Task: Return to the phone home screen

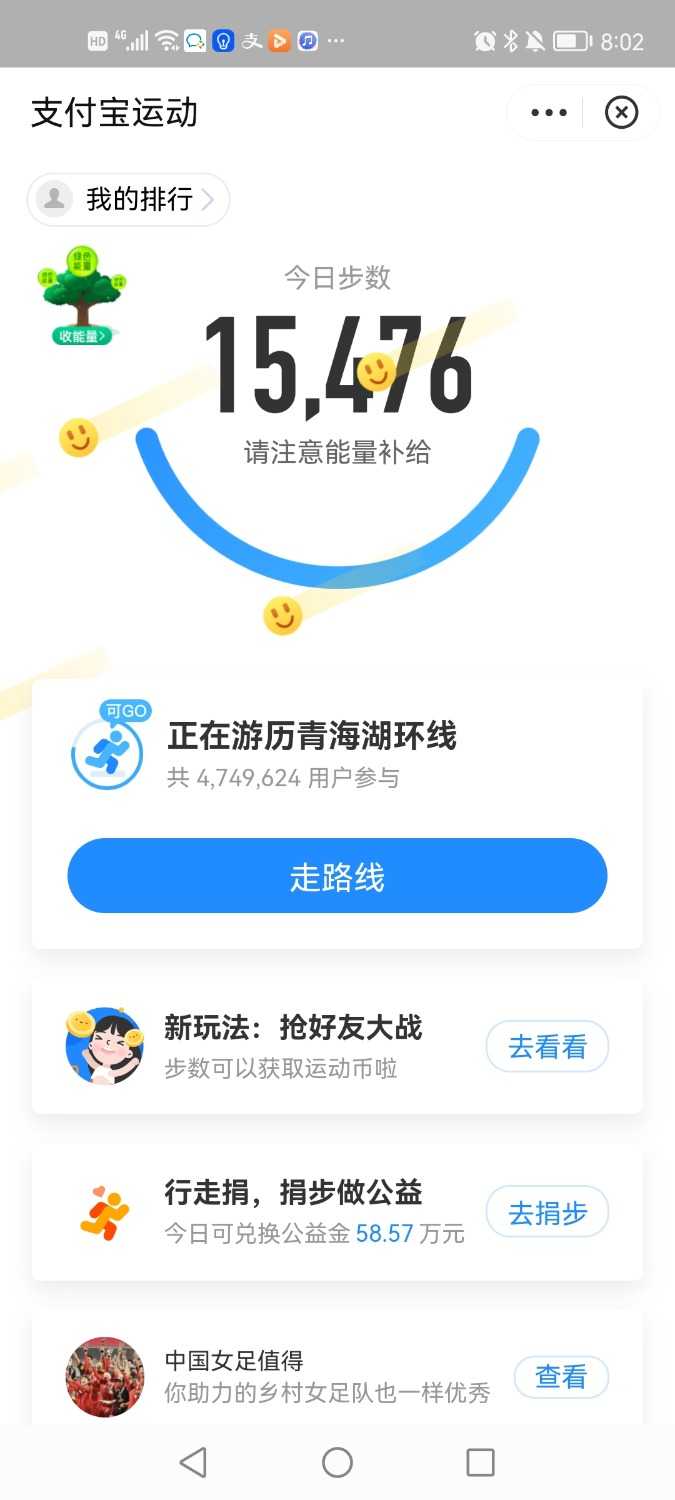Action: [337, 1462]
